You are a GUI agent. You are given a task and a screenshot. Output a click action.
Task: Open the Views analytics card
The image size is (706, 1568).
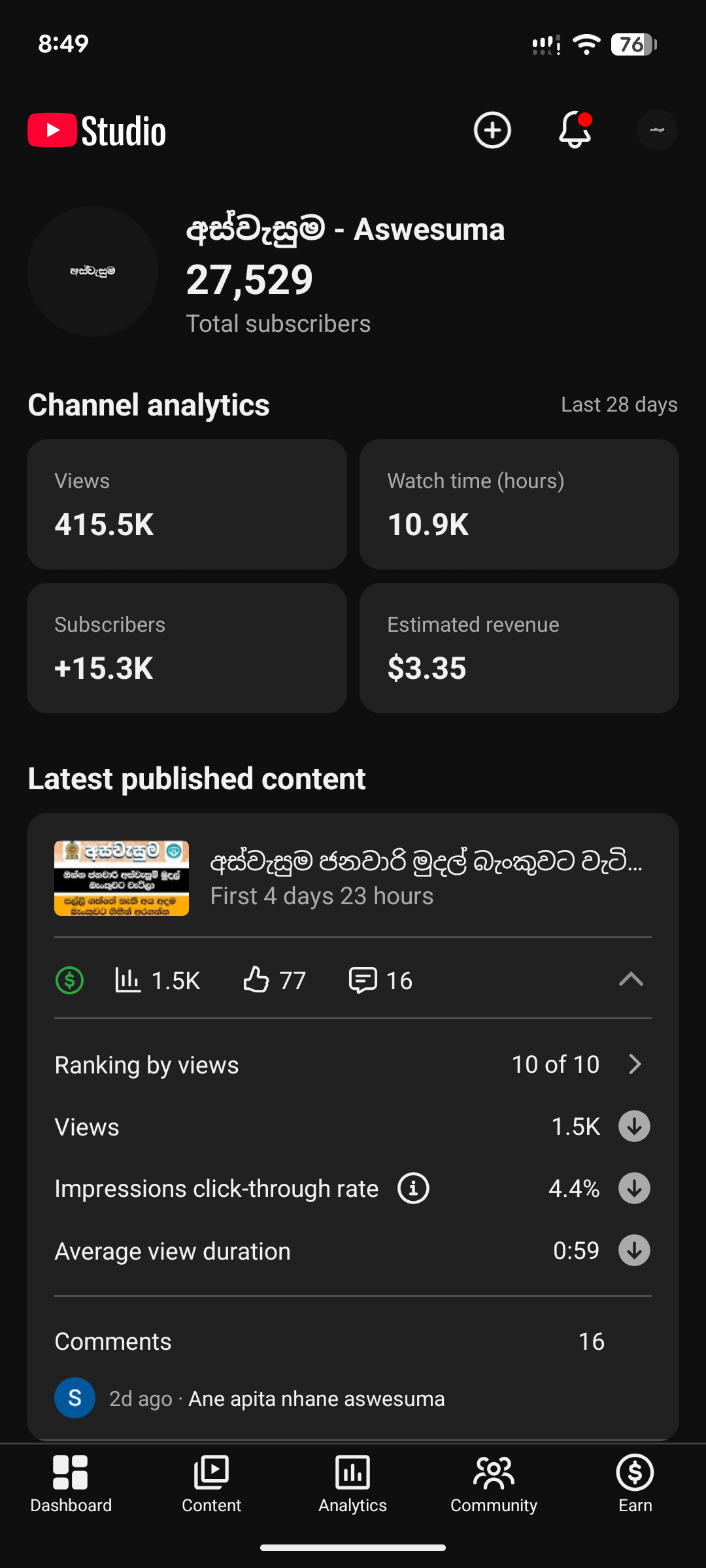187,504
